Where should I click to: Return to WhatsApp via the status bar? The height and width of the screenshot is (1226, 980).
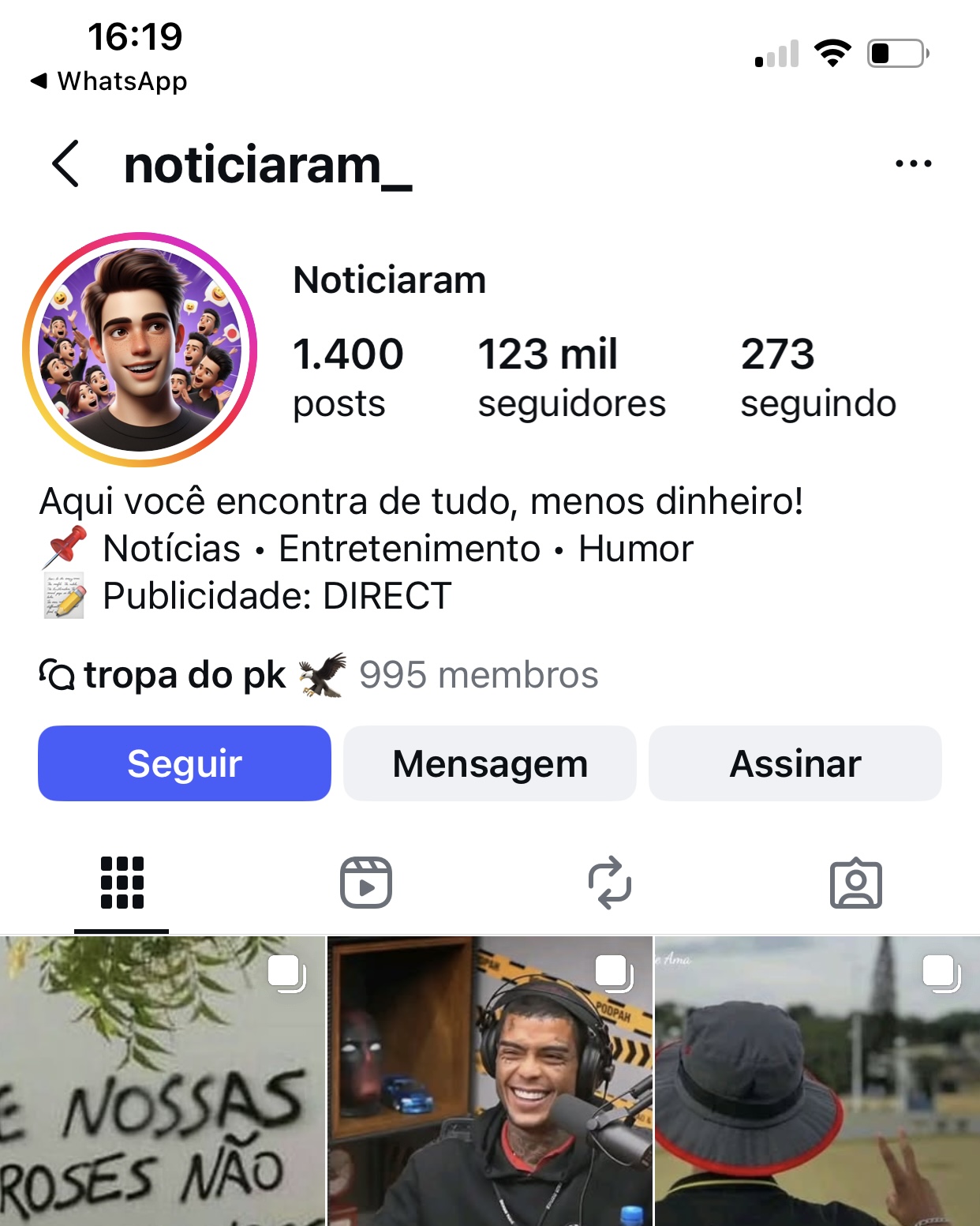109,81
